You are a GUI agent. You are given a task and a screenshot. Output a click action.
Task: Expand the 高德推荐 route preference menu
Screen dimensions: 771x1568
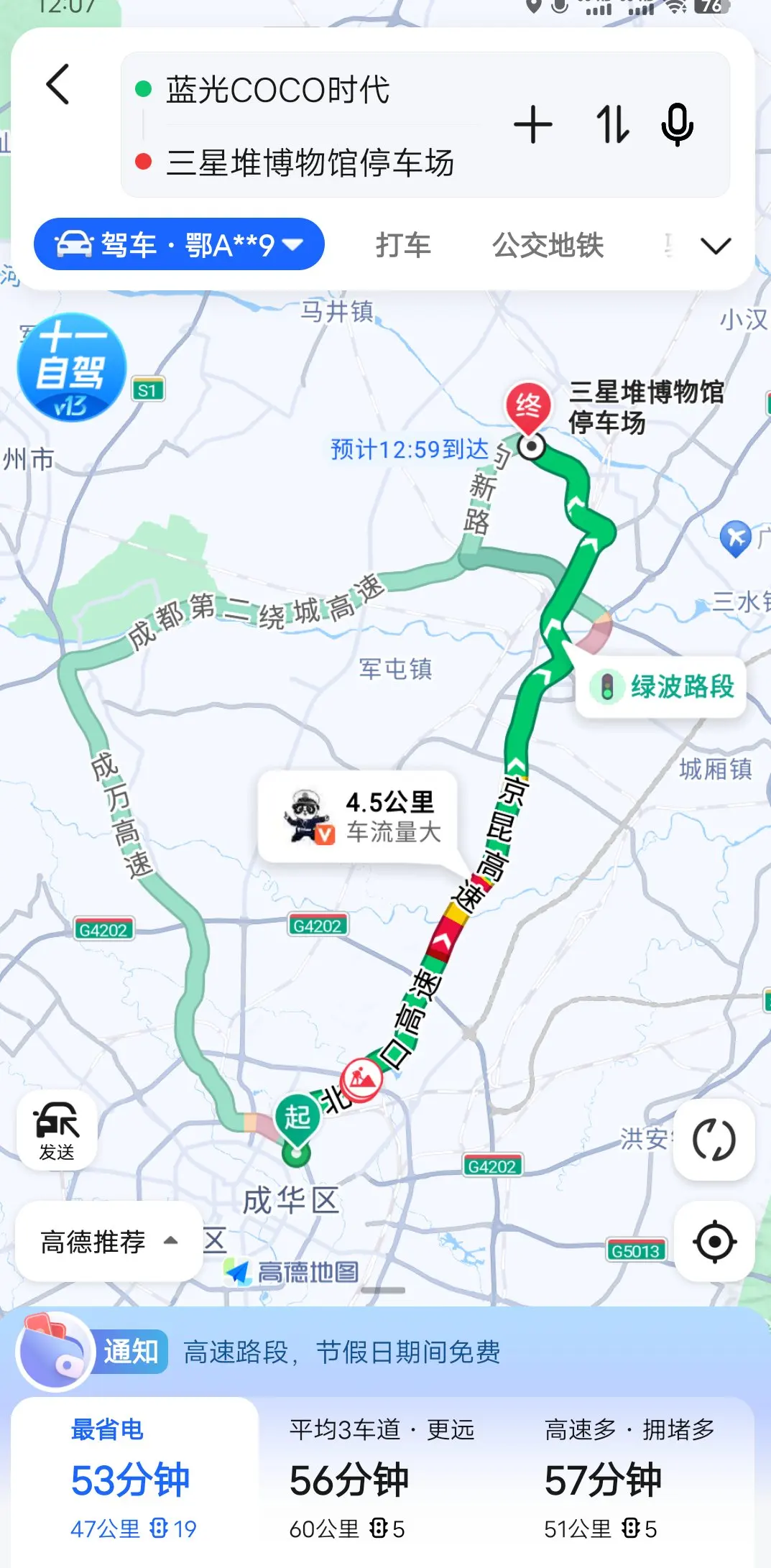pos(109,1241)
